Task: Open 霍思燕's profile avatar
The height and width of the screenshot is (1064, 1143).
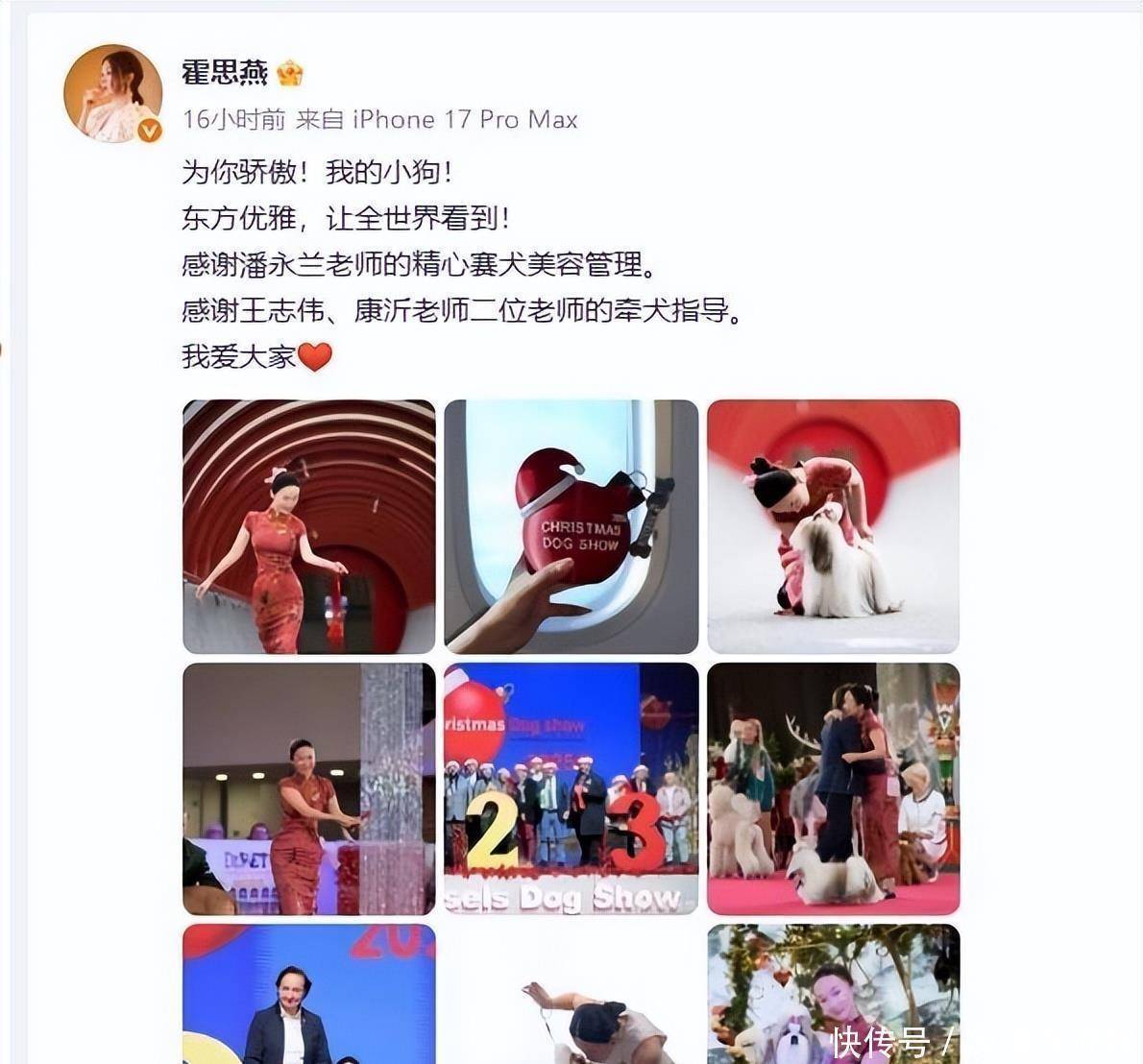Action: click(x=112, y=93)
